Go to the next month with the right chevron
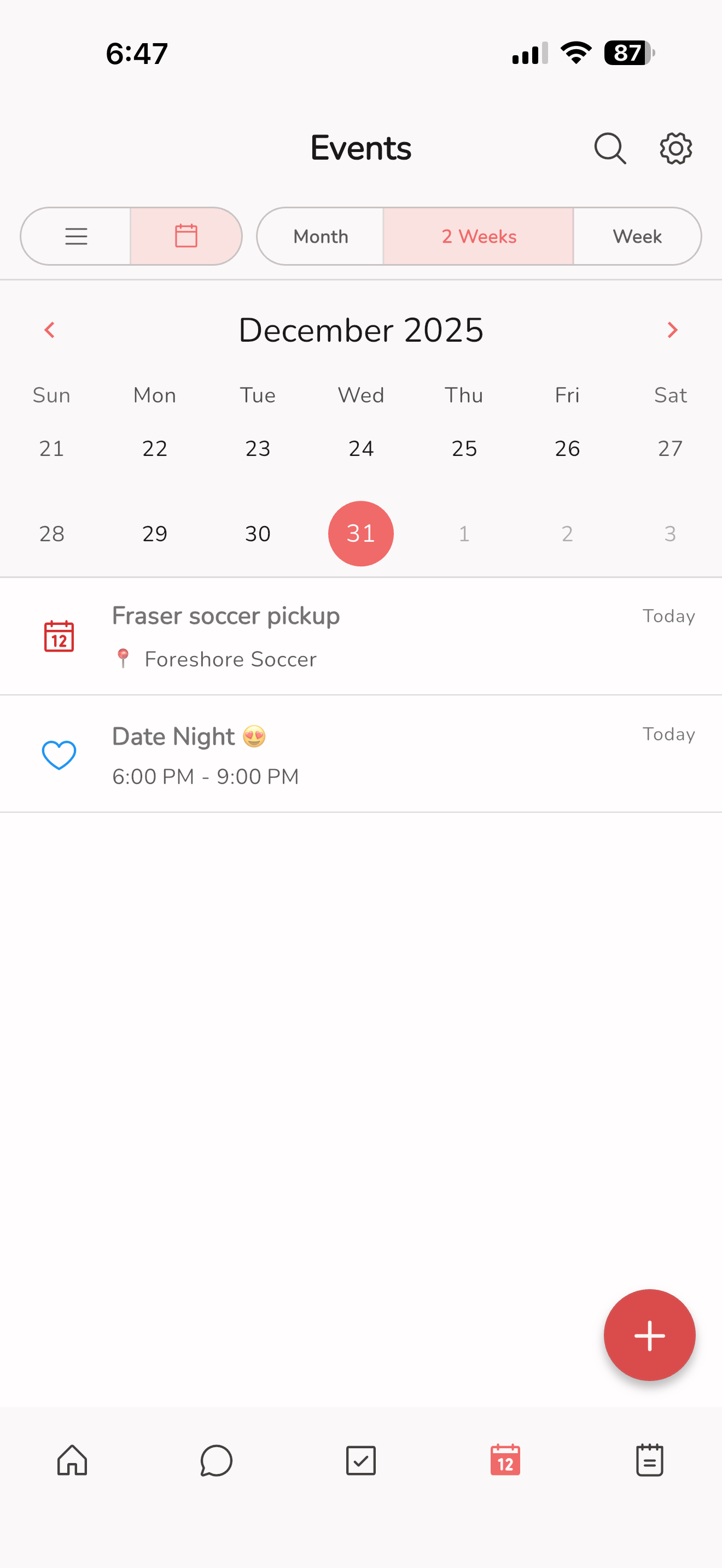This screenshot has height=1568, width=722. (672, 329)
